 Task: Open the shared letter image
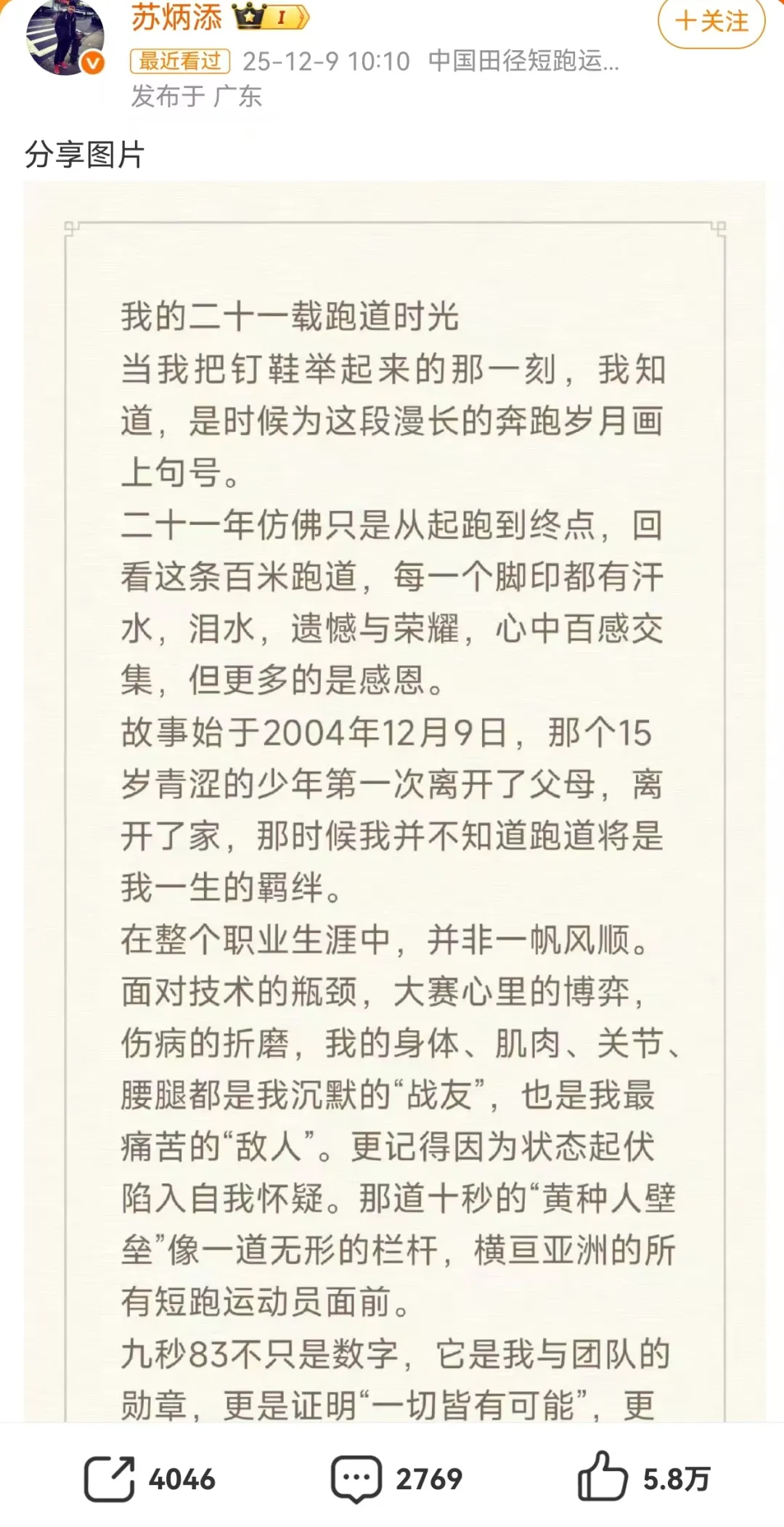click(394, 799)
